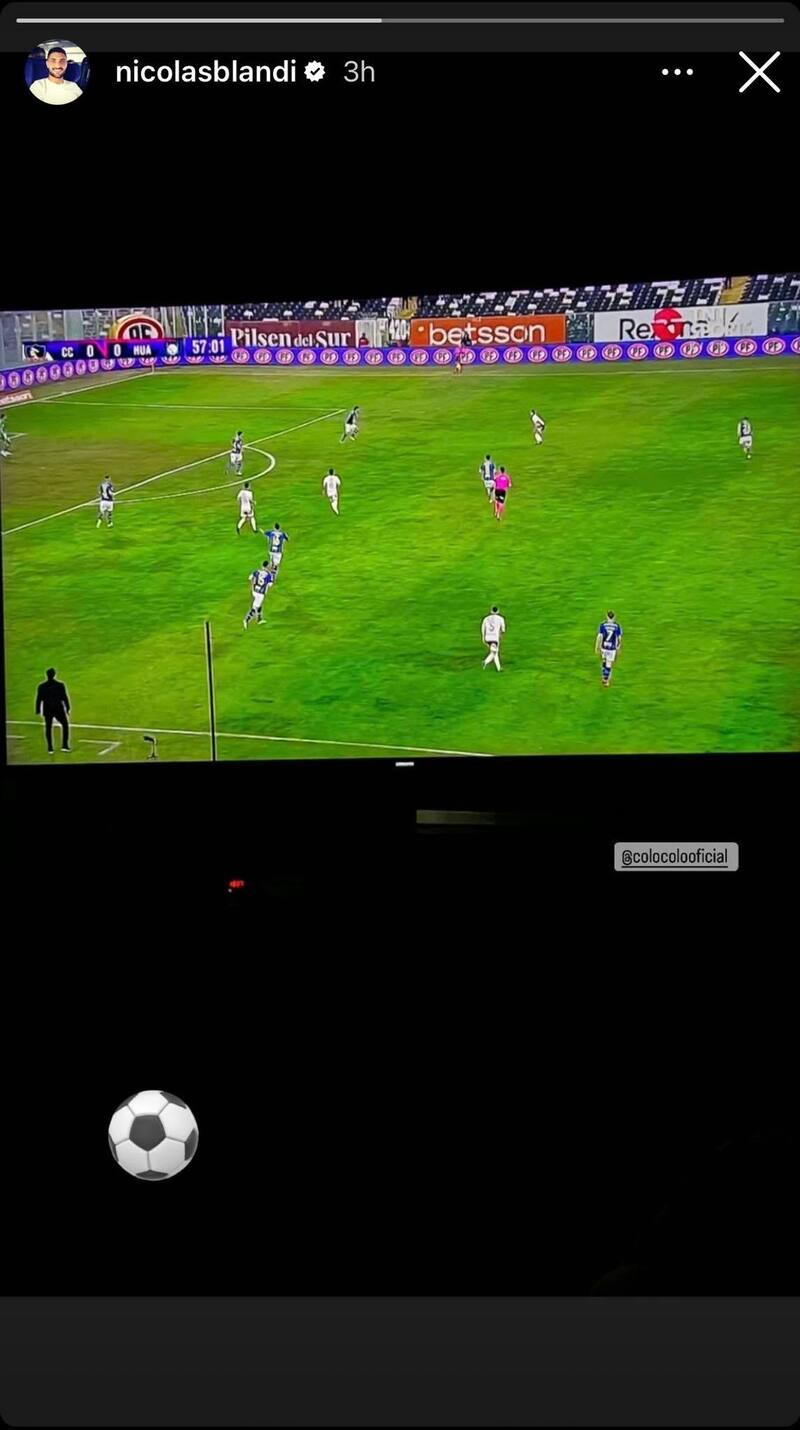Screen dimensions: 800x1430
Task: Close the story viewer
Action: click(759, 72)
